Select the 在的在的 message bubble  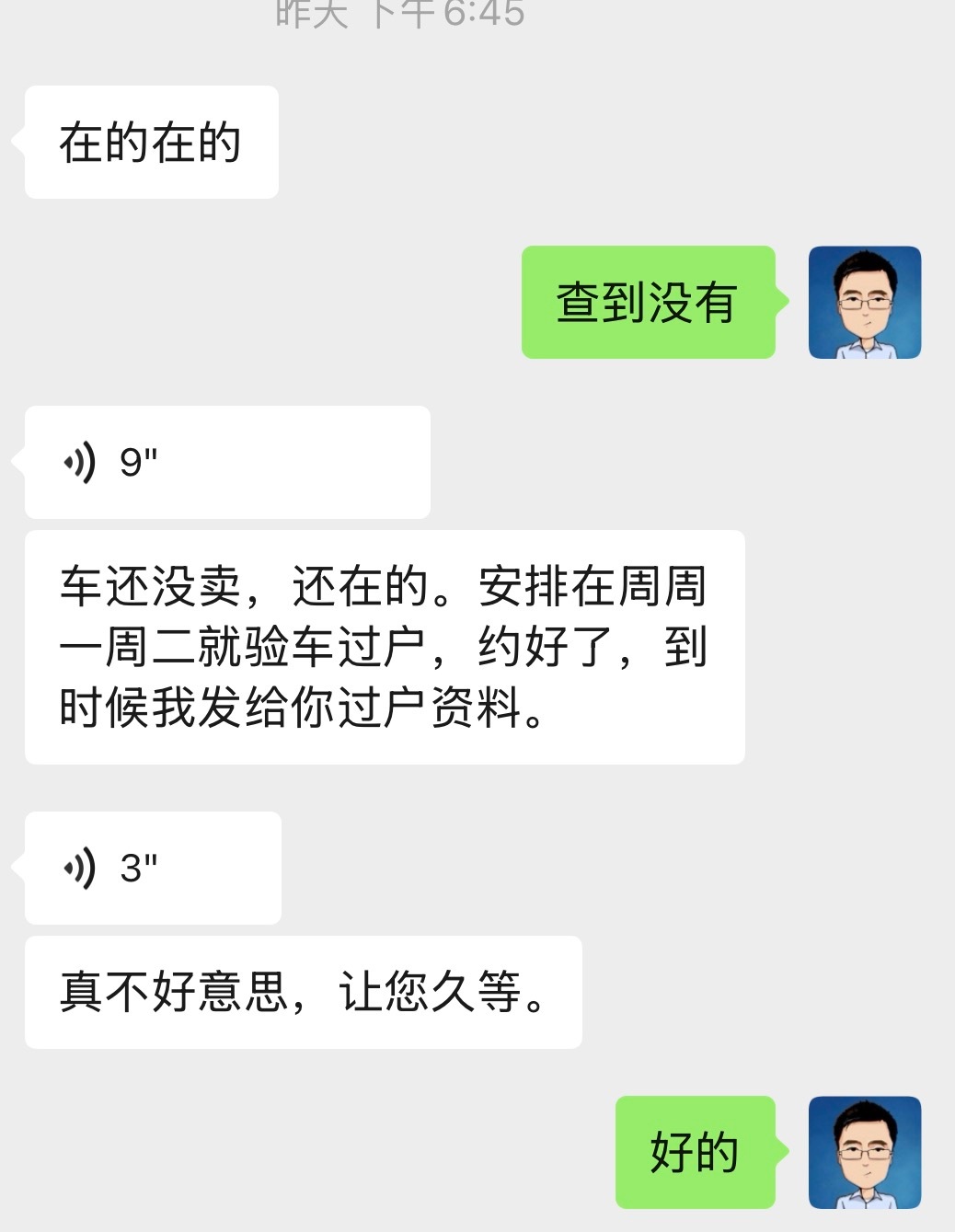point(151,141)
